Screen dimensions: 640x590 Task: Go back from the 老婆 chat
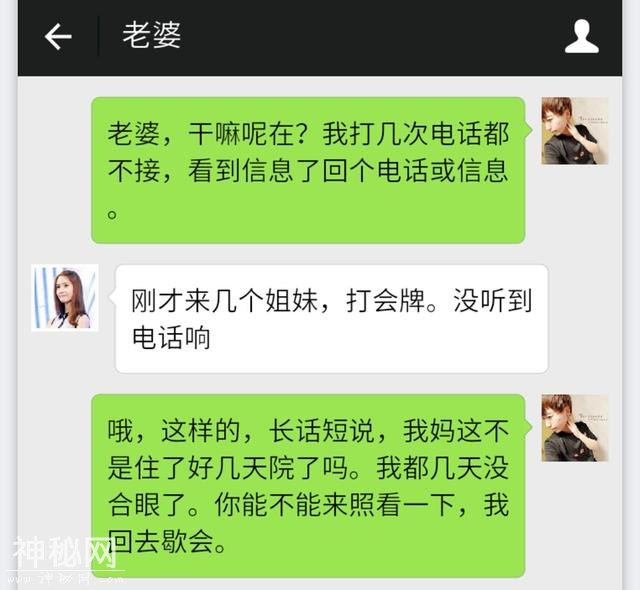(x=58, y=38)
